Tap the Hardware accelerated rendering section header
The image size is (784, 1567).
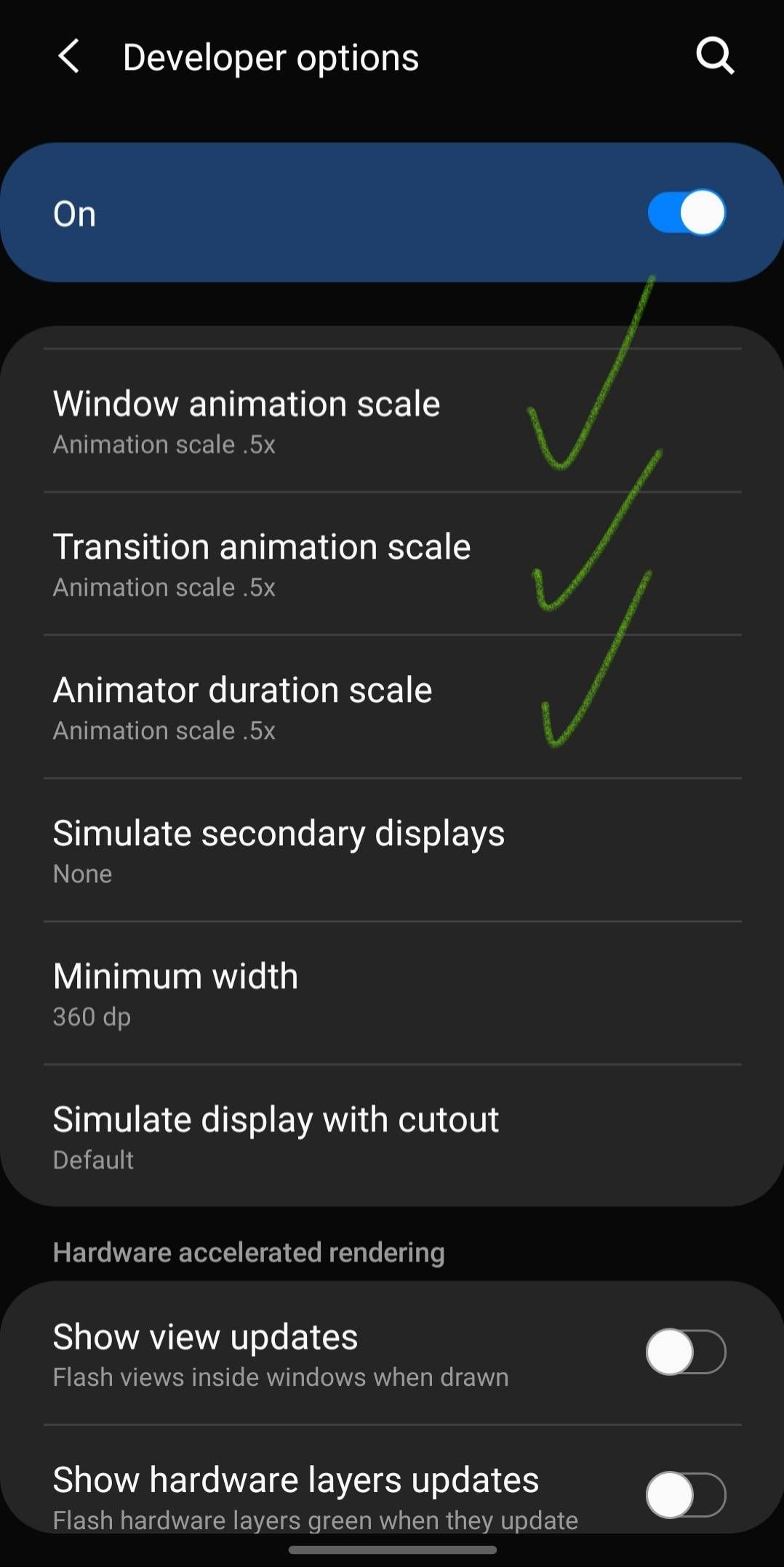[x=249, y=1252]
